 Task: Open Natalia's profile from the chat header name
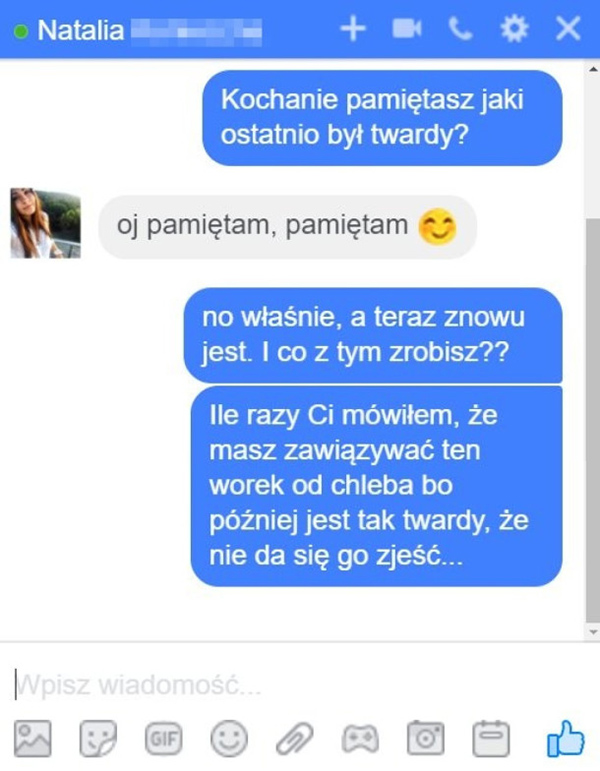[x=81, y=30]
